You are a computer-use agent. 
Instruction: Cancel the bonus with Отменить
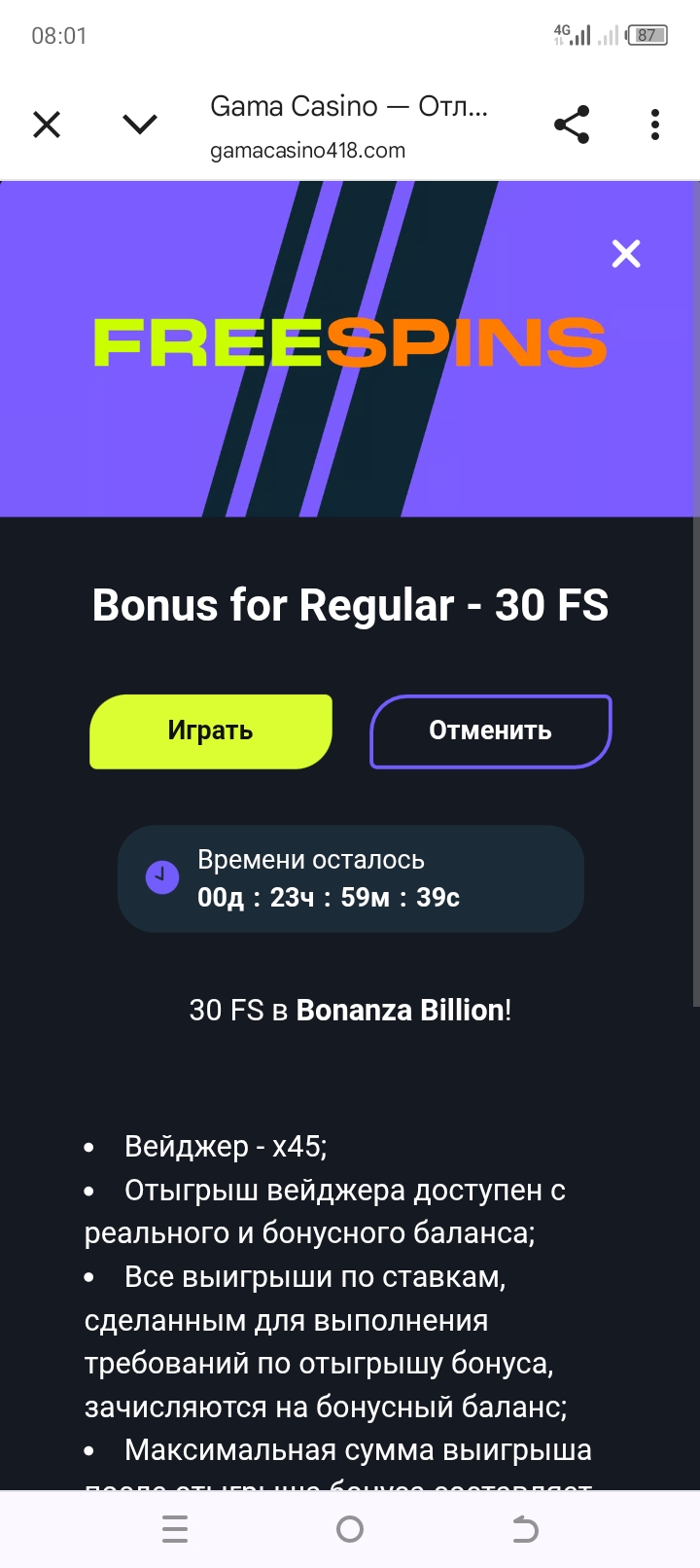490,731
